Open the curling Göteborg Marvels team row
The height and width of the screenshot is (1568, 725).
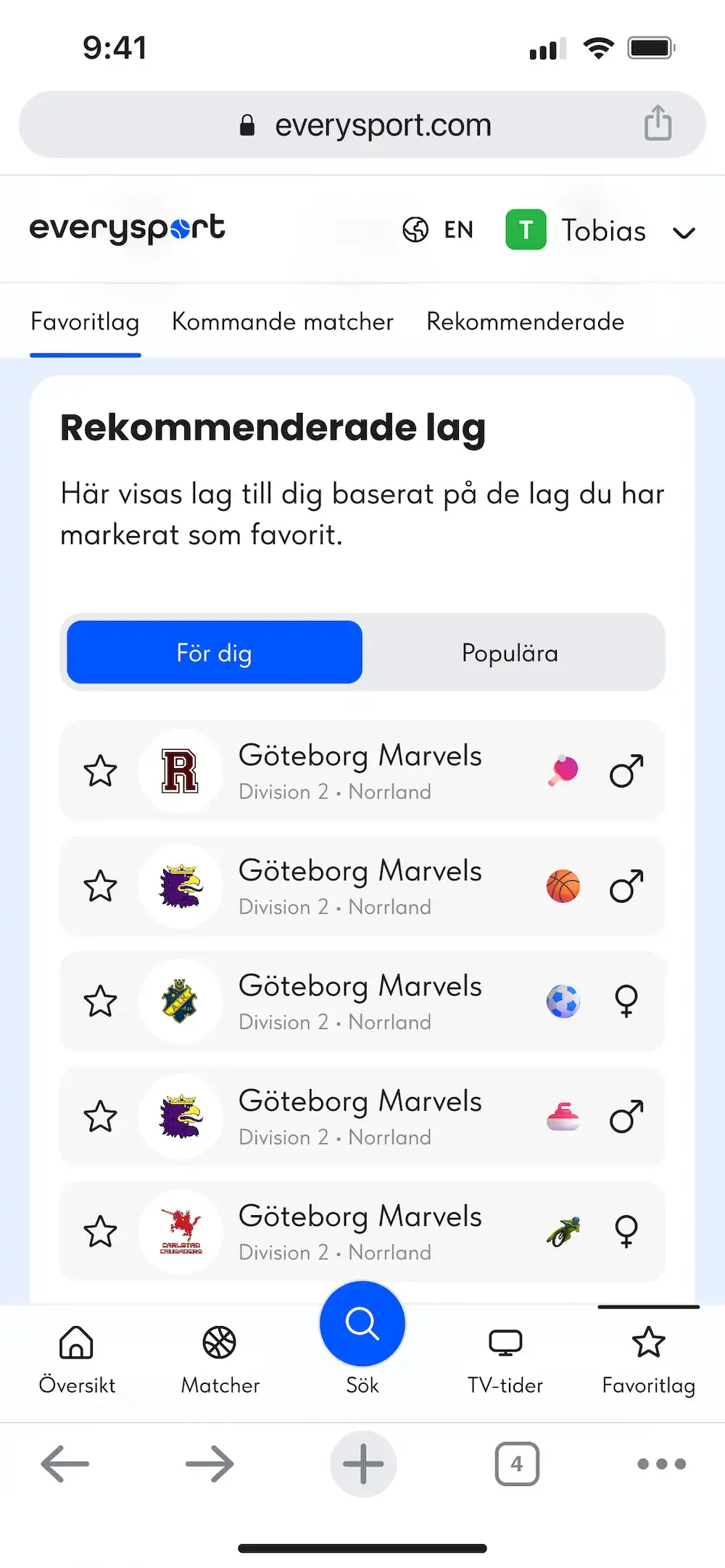[362, 1117]
